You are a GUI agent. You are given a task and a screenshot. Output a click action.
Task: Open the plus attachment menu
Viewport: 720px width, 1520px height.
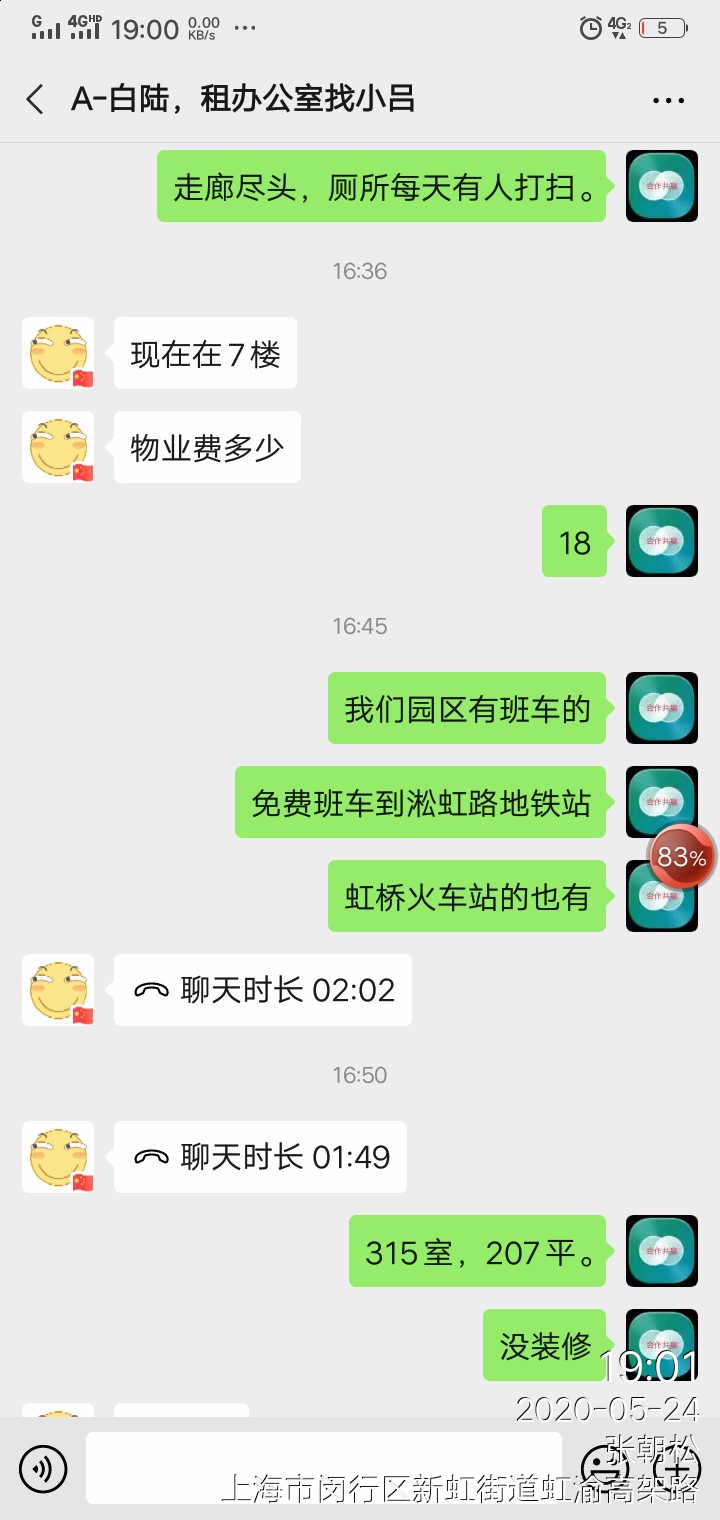[676, 1468]
